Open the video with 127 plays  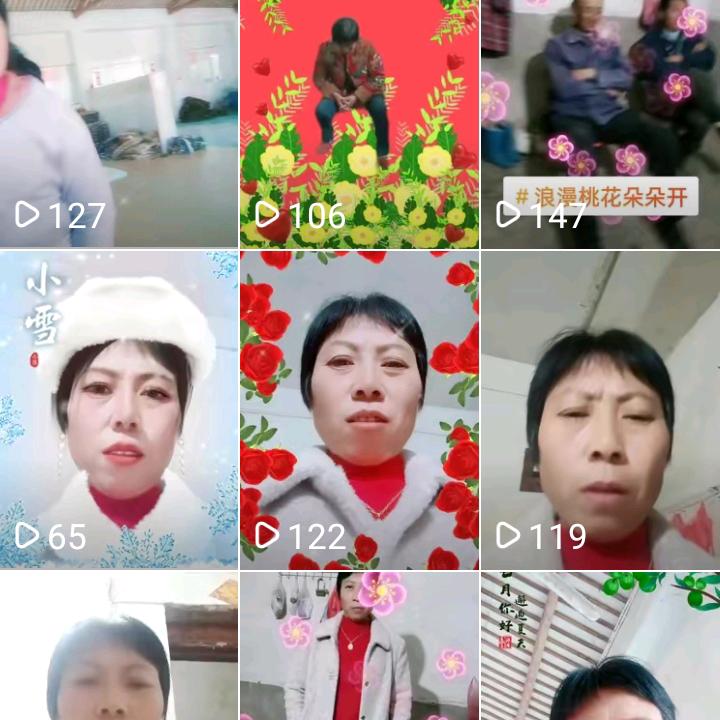(119, 124)
